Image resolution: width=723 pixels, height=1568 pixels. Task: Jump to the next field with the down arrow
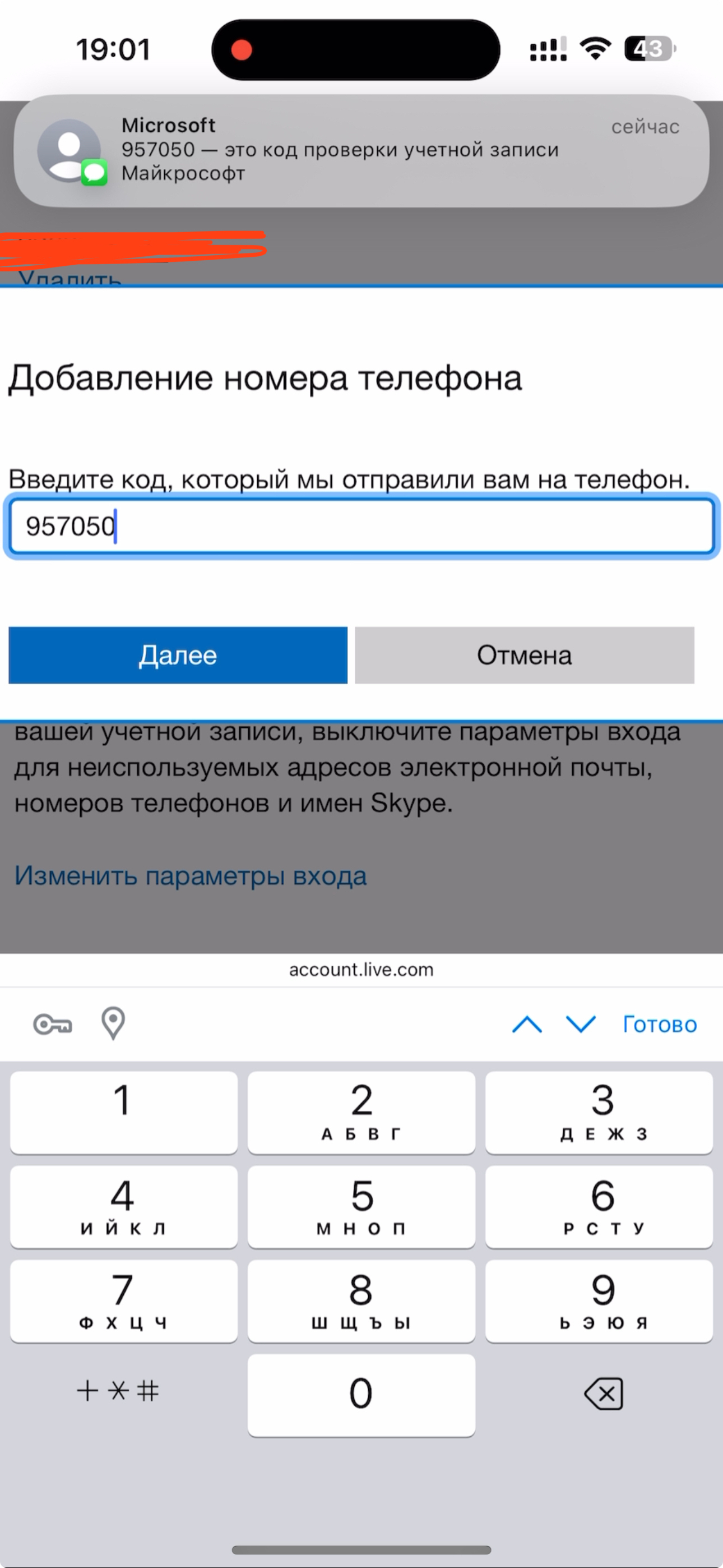pos(581,1025)
